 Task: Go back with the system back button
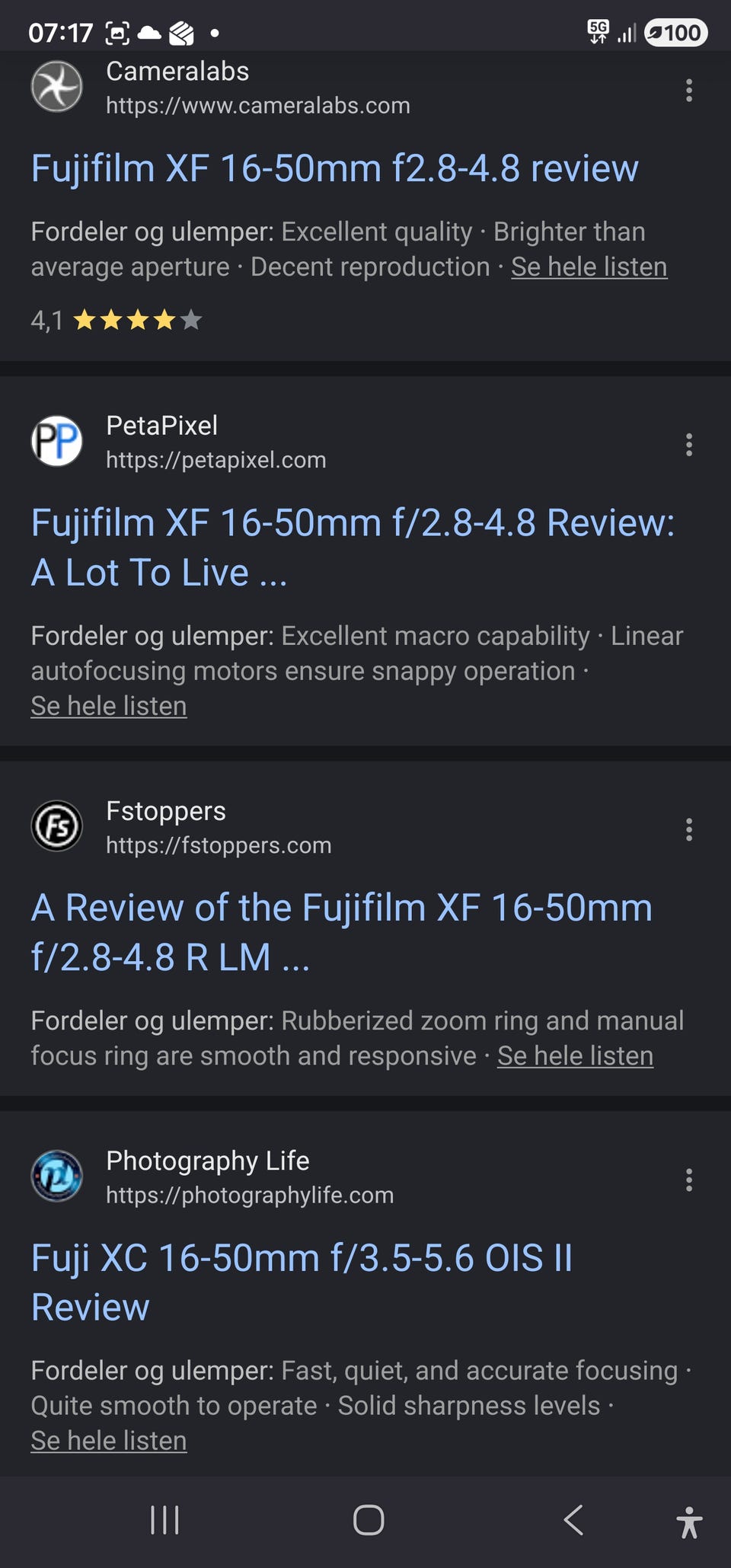click(x=574, y=1520)
